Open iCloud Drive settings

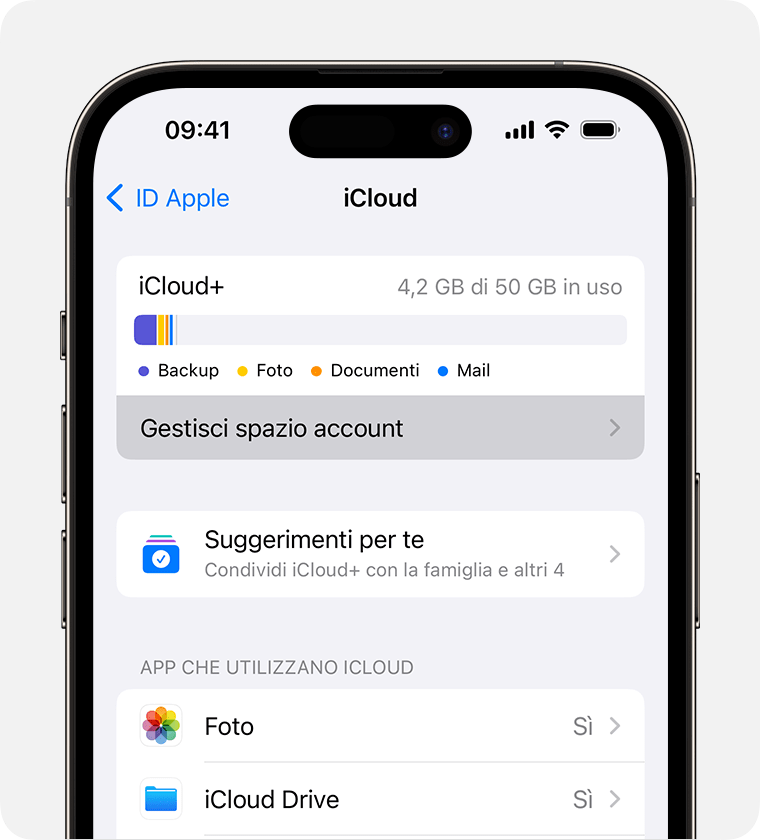coord(380,799)
